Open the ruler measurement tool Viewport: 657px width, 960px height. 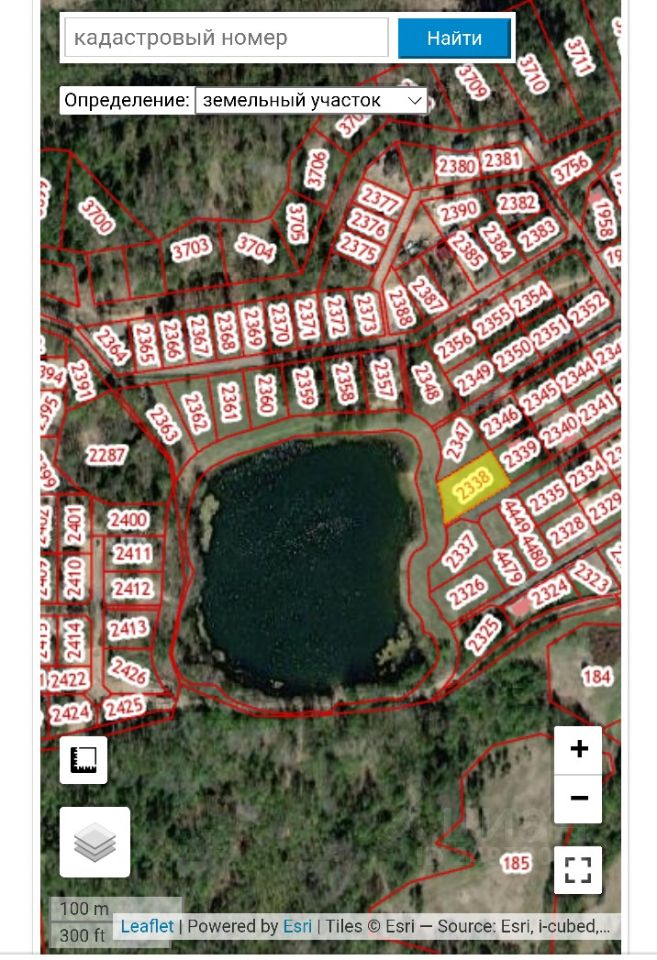84,760
